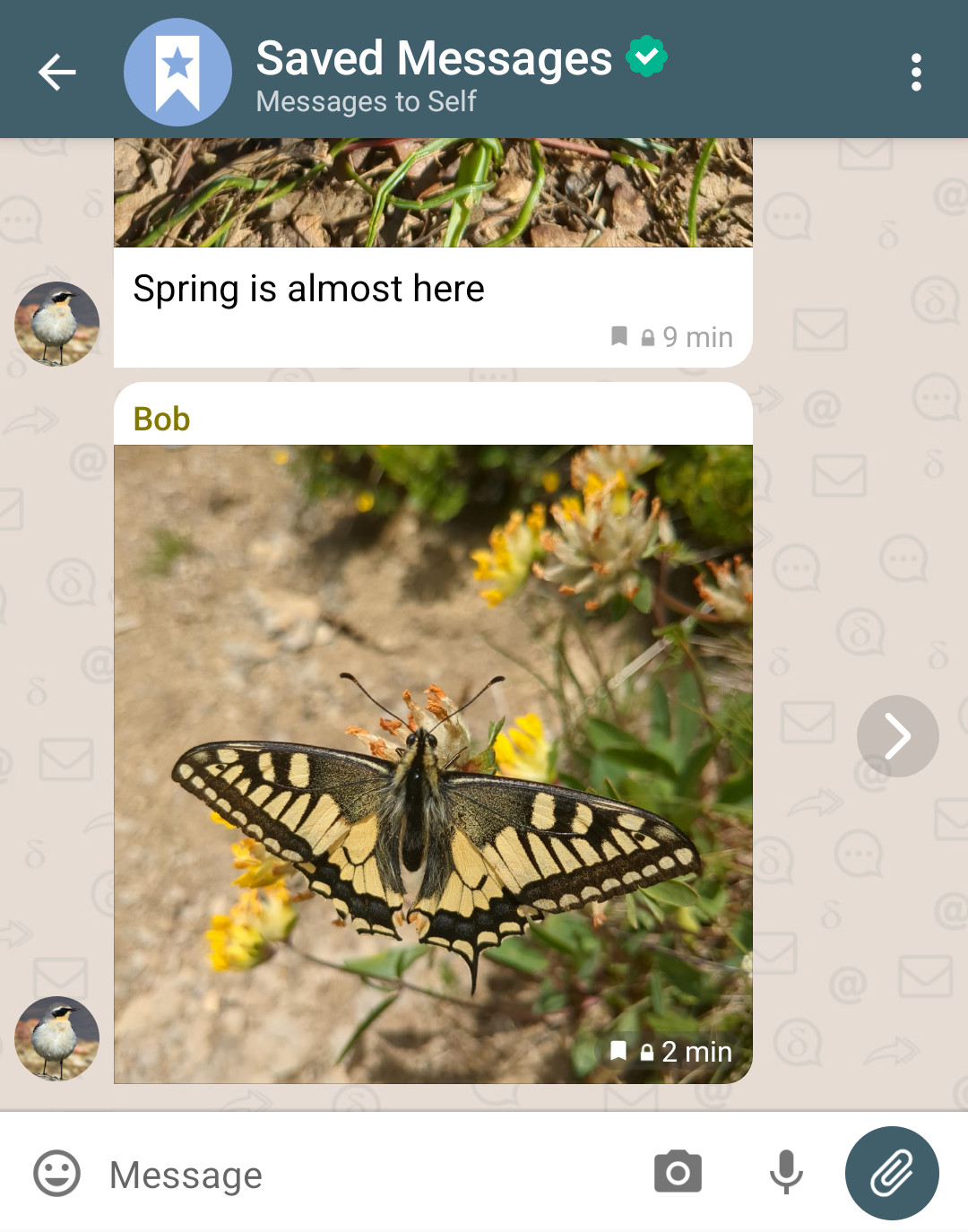Open the three-dot overflow menu
Screen dimensions: 968x1232
coord(915,72)
